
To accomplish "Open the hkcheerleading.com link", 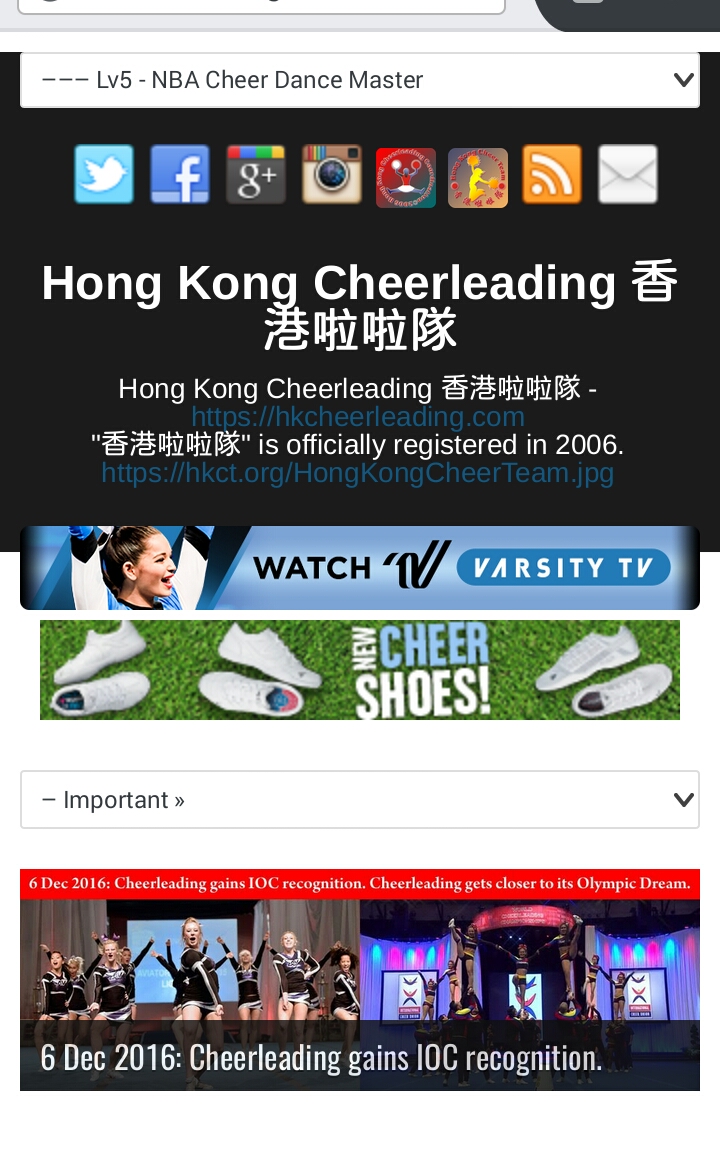I will 358,416.
